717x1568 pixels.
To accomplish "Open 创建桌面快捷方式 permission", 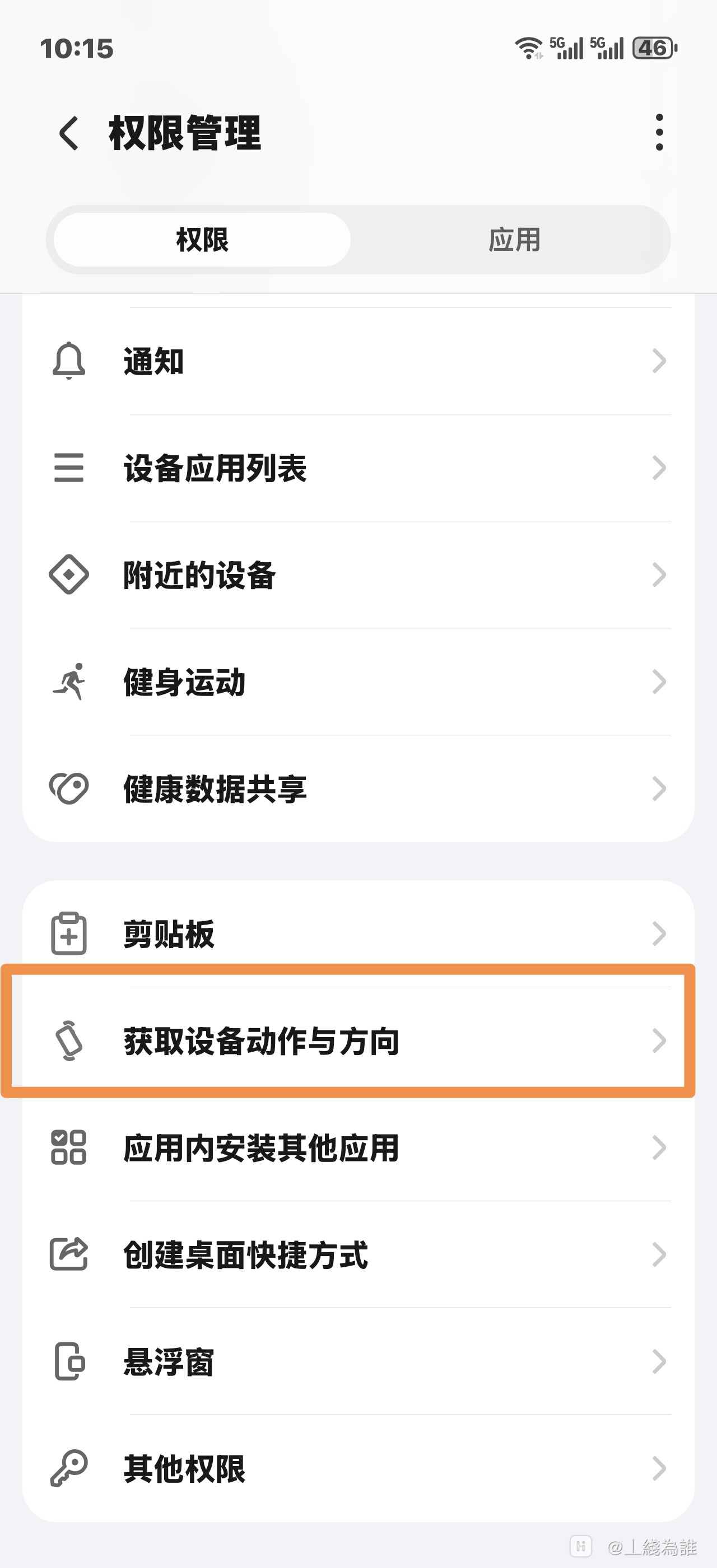I will coord(358,1255).
